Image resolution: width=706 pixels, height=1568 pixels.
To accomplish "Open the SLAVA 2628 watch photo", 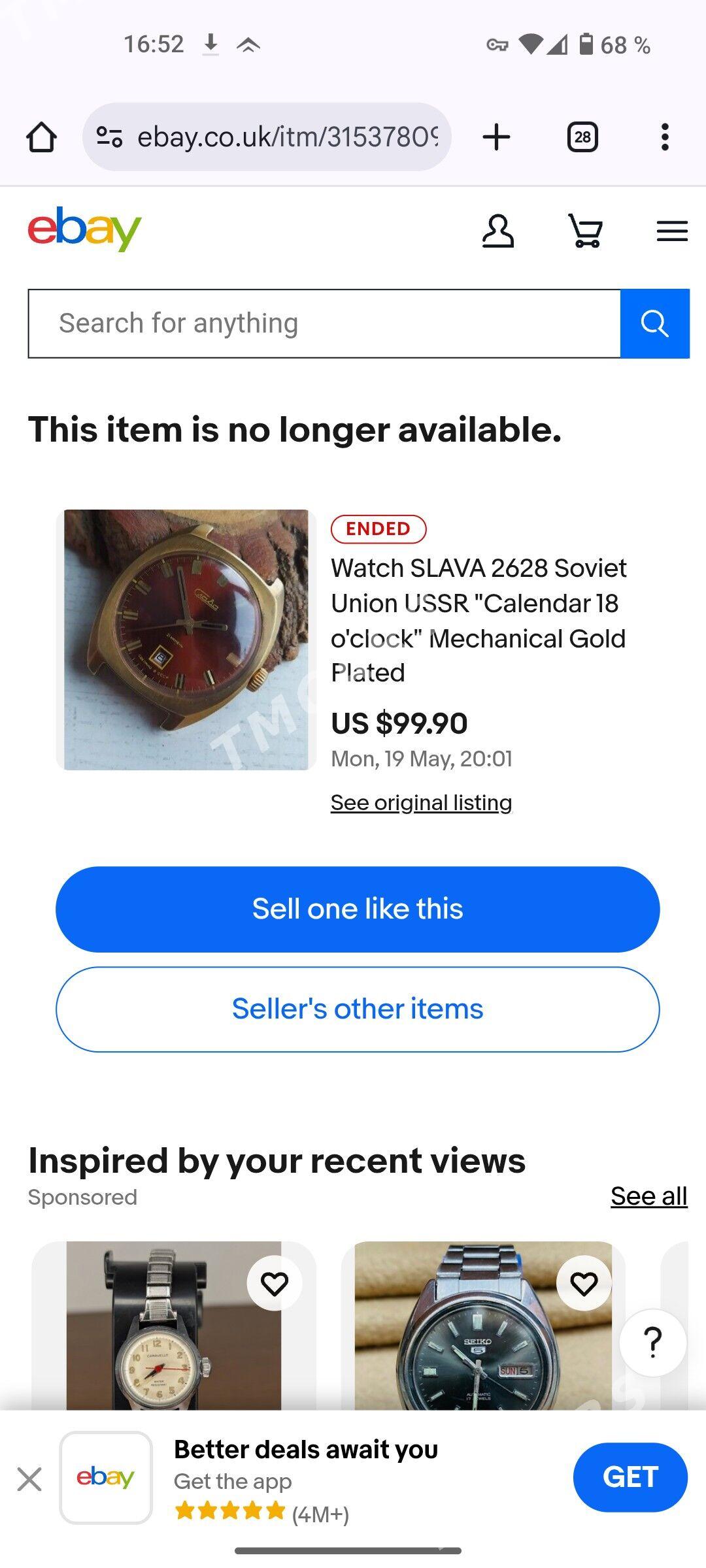I will pyautogui.click(x=186, y=640).
